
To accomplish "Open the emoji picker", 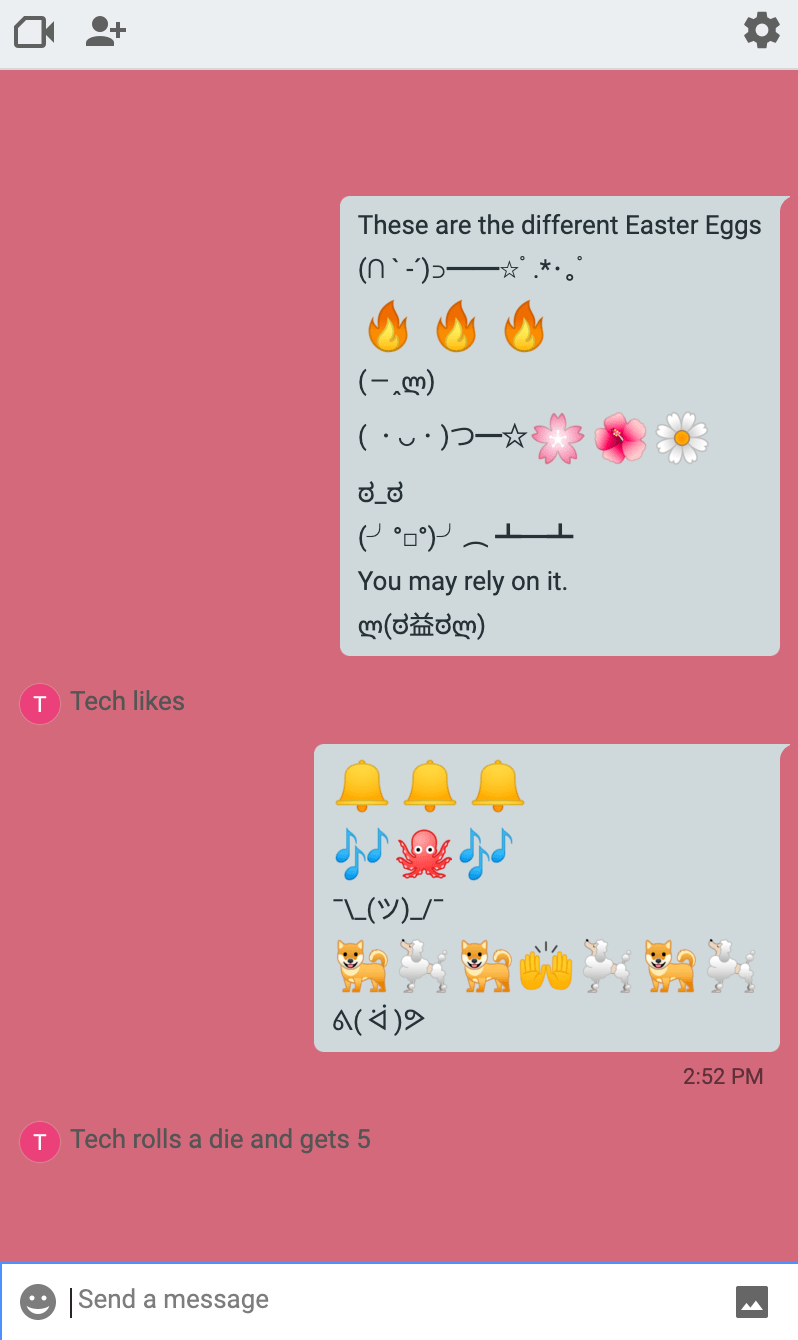I will tap(38, 1301).
